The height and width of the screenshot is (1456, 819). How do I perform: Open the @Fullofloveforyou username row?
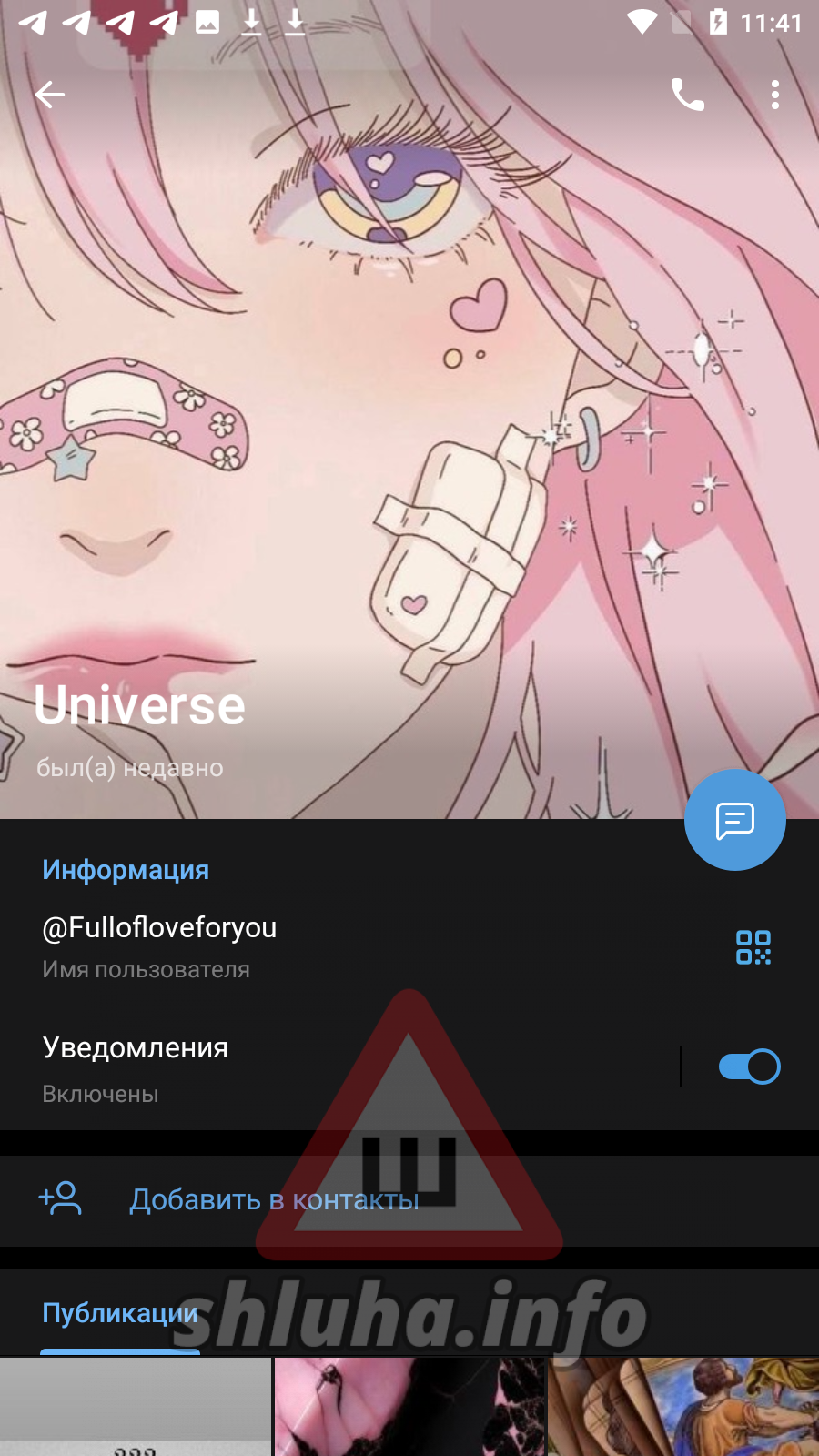click(x=273, y=946)
